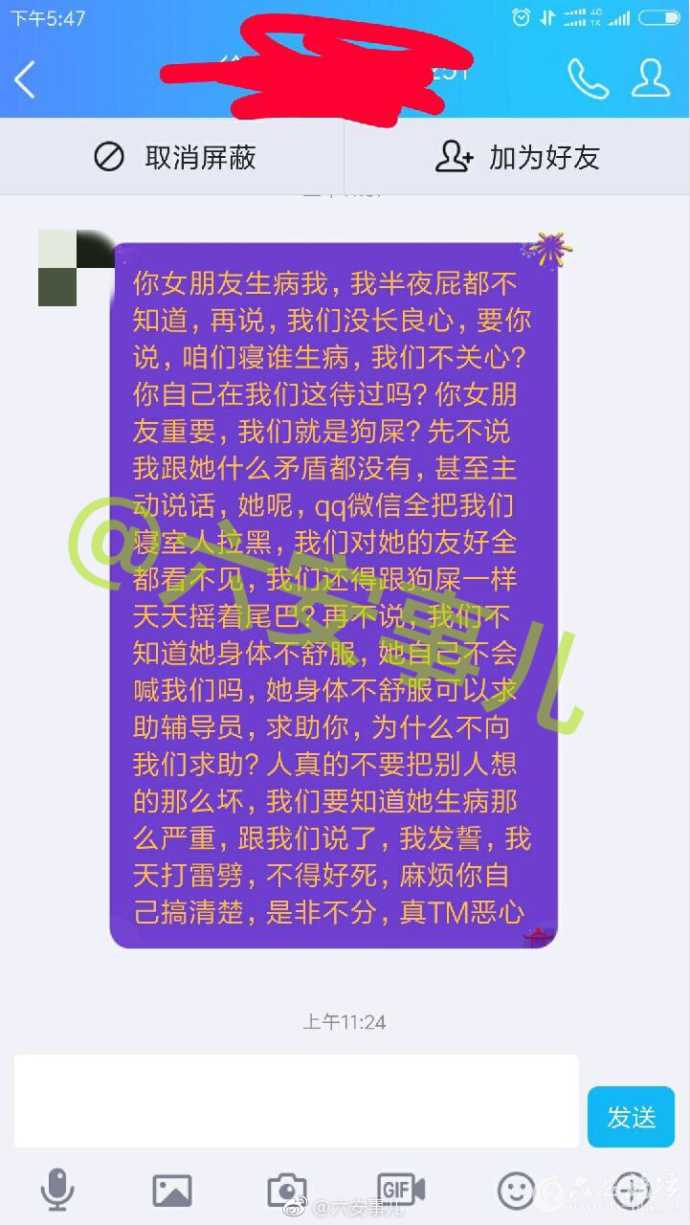Tap 取消屏蔽 to unblock this sender
The image size is (690, 1225).
pyautogui.click(x=175, y=157)
